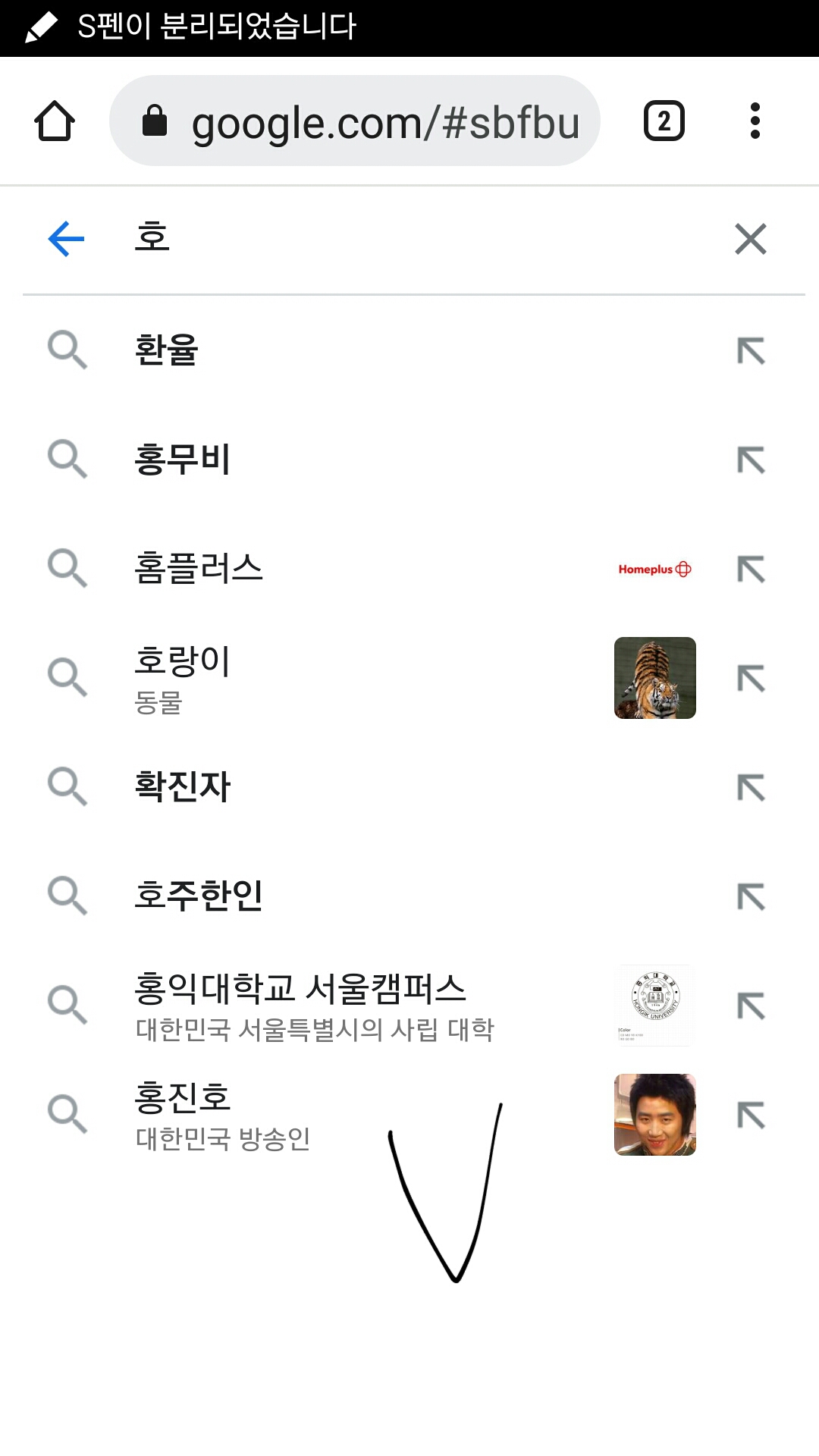Image resolution: width=819 pixels, height=1456 pixels.
Task: Open the tab switcher showing 2 tabs
Action: tap(664, 121)
